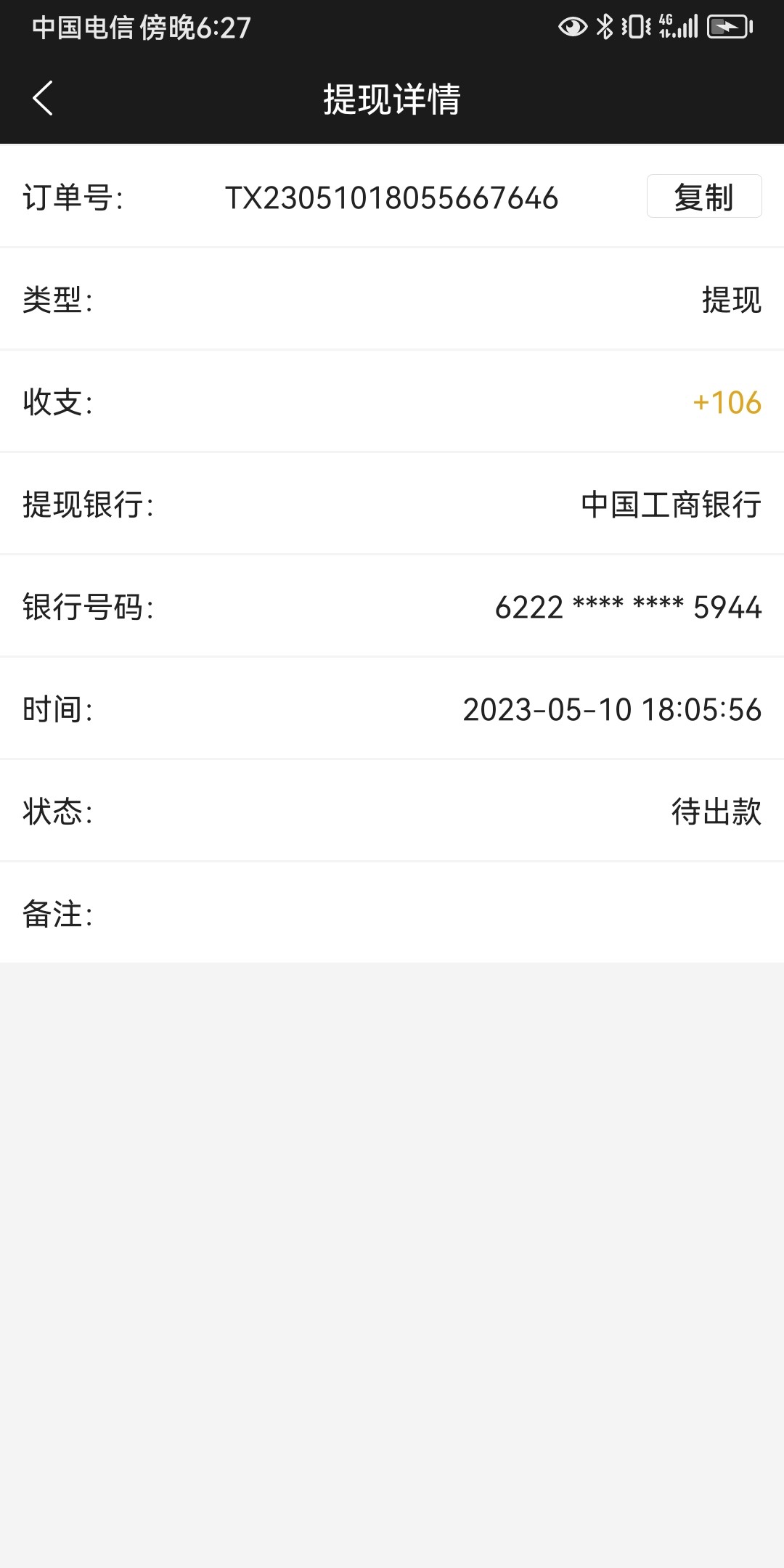The width and height of the screenshot is (784, 1568).
Task: Select the 中国工商银行 bank name
Action: point(671,506)
